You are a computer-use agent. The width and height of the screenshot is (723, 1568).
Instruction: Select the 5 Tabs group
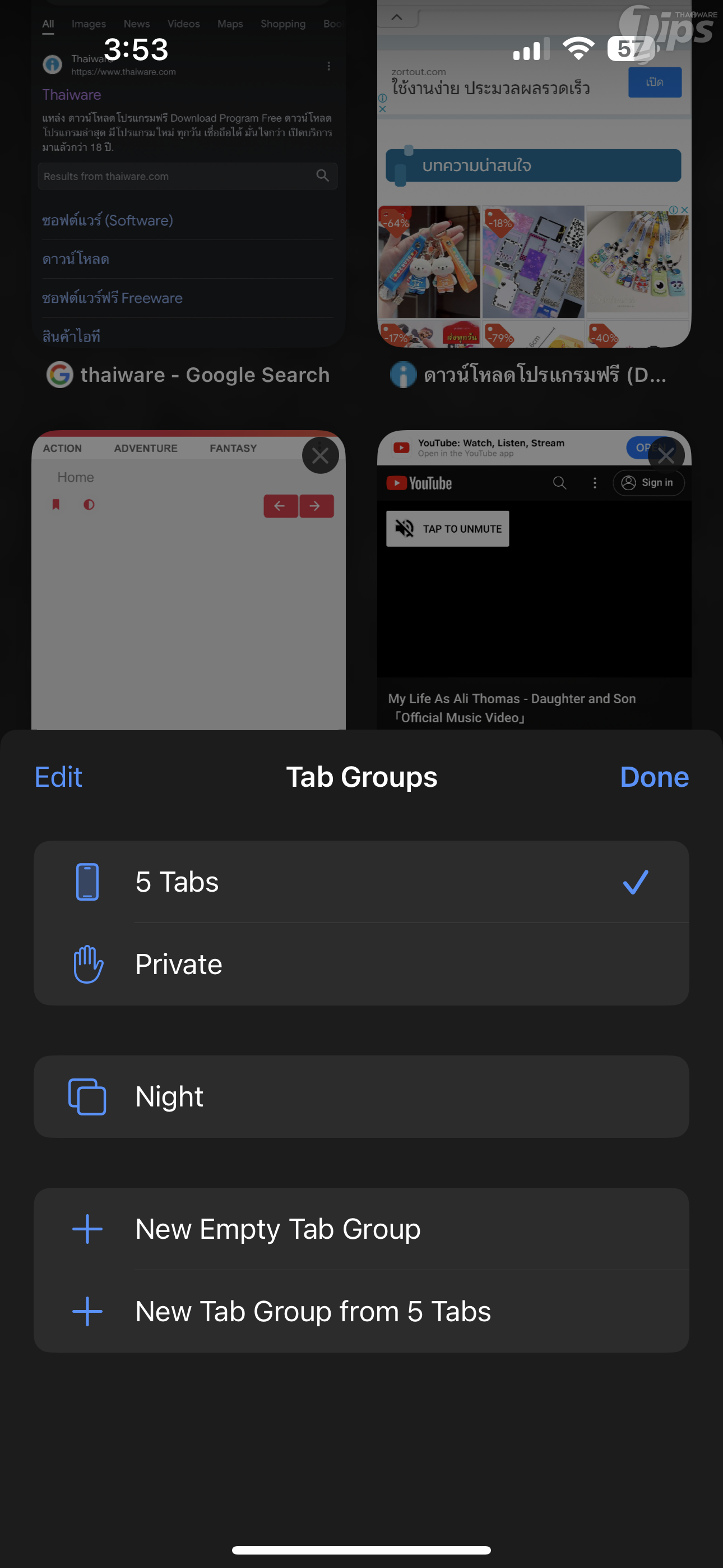360,882
